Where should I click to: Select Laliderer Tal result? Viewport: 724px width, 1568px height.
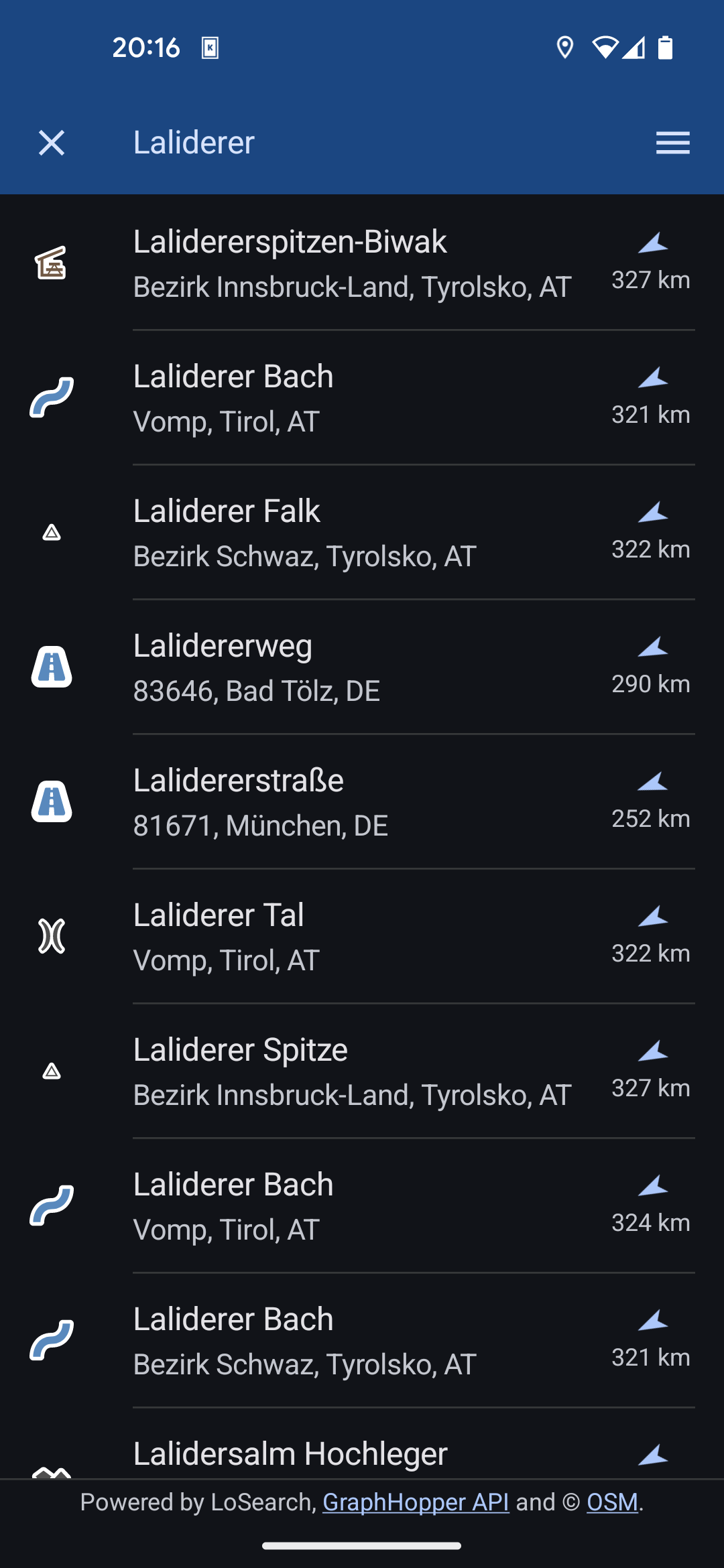pos(362,937)
